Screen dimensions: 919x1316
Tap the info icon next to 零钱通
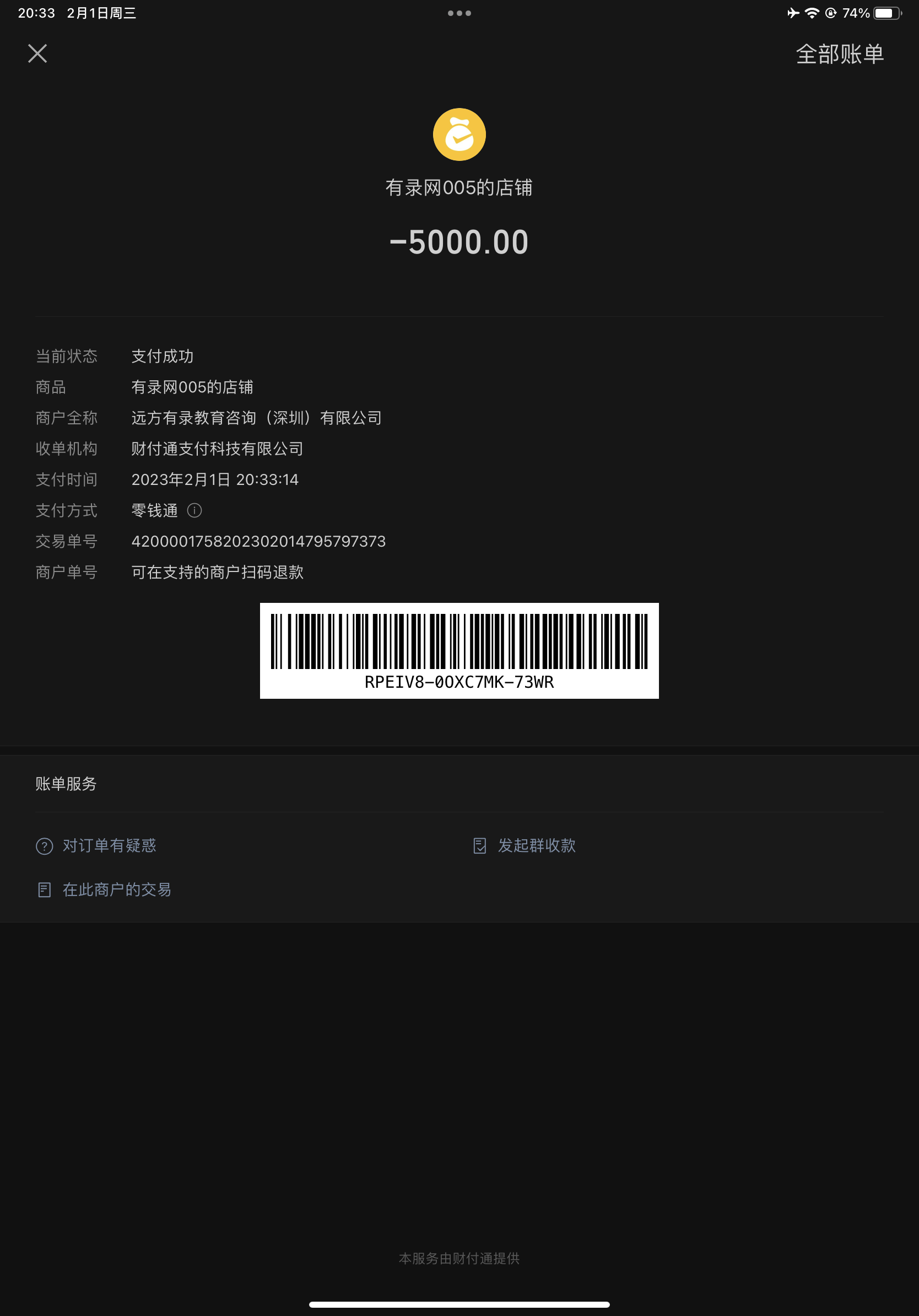pos(194,510)
